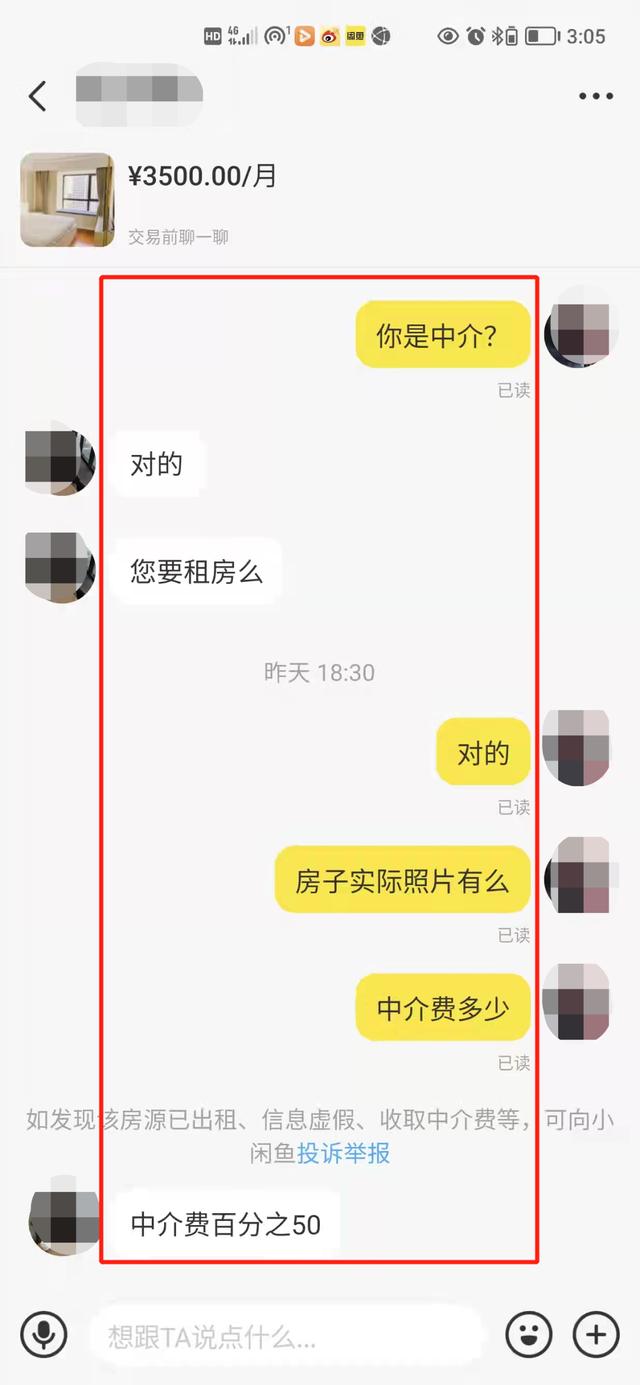
Task: Open the three-dot overflow menu
Action: [596, 97]
